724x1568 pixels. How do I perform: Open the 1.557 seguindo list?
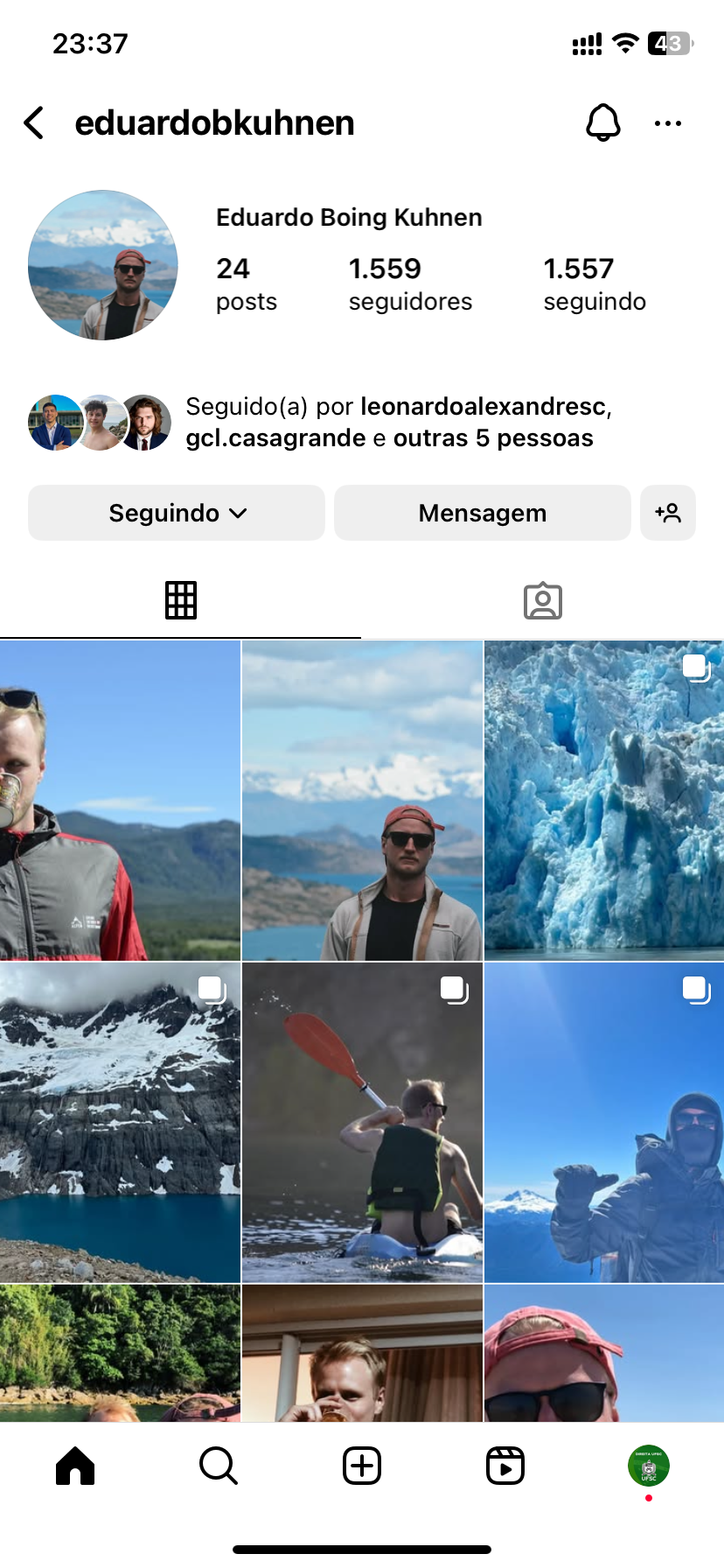click(x=594, y=283)
